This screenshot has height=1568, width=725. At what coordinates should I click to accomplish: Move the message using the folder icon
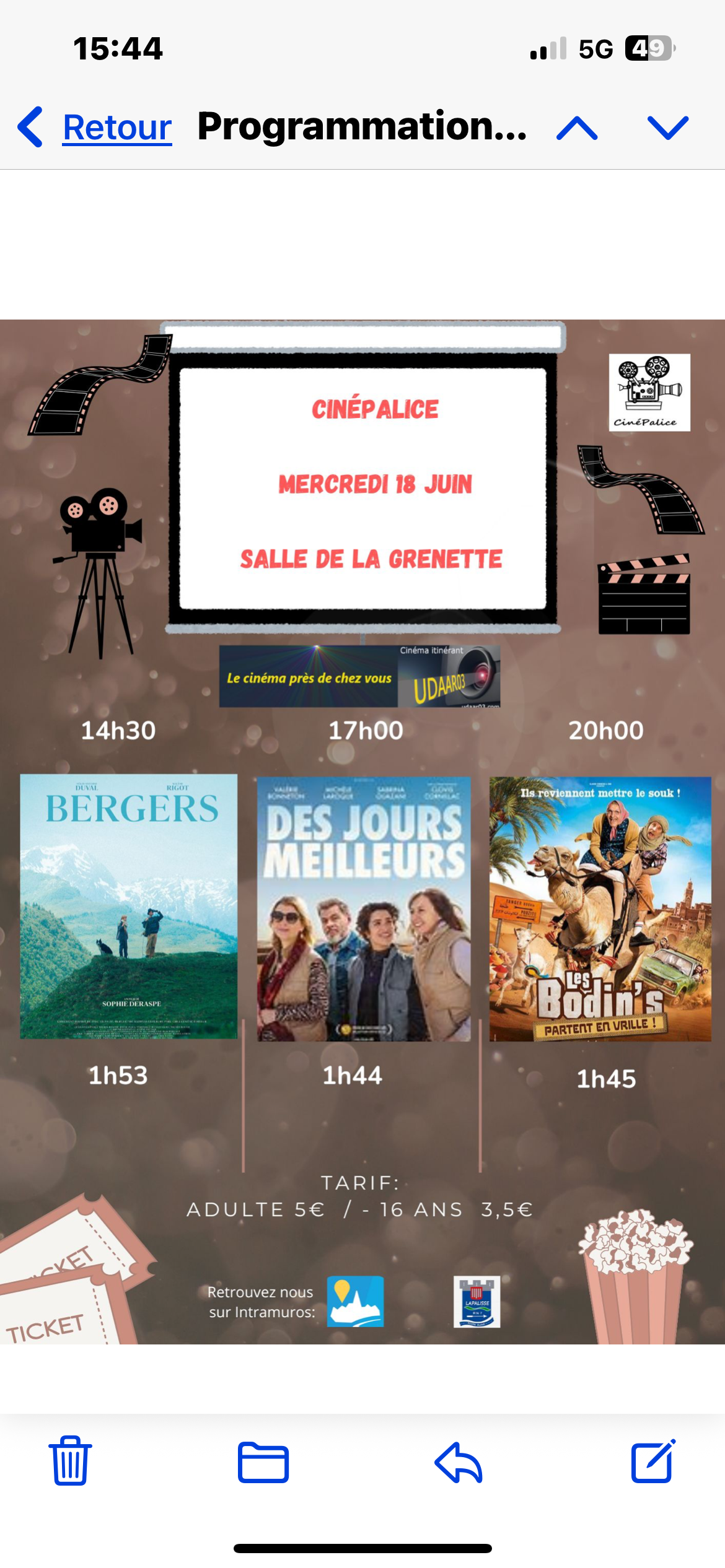pos(263,1462)
